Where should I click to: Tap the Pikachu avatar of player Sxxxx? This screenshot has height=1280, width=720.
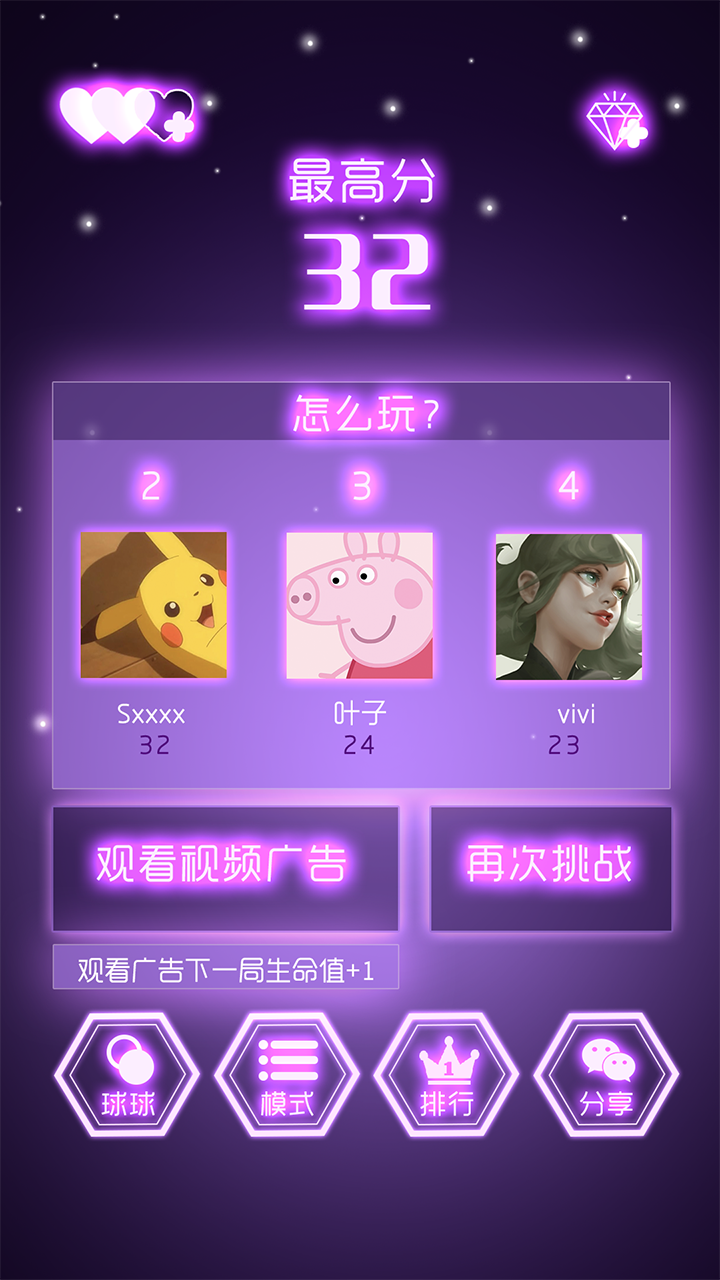(x=155, y=608)
